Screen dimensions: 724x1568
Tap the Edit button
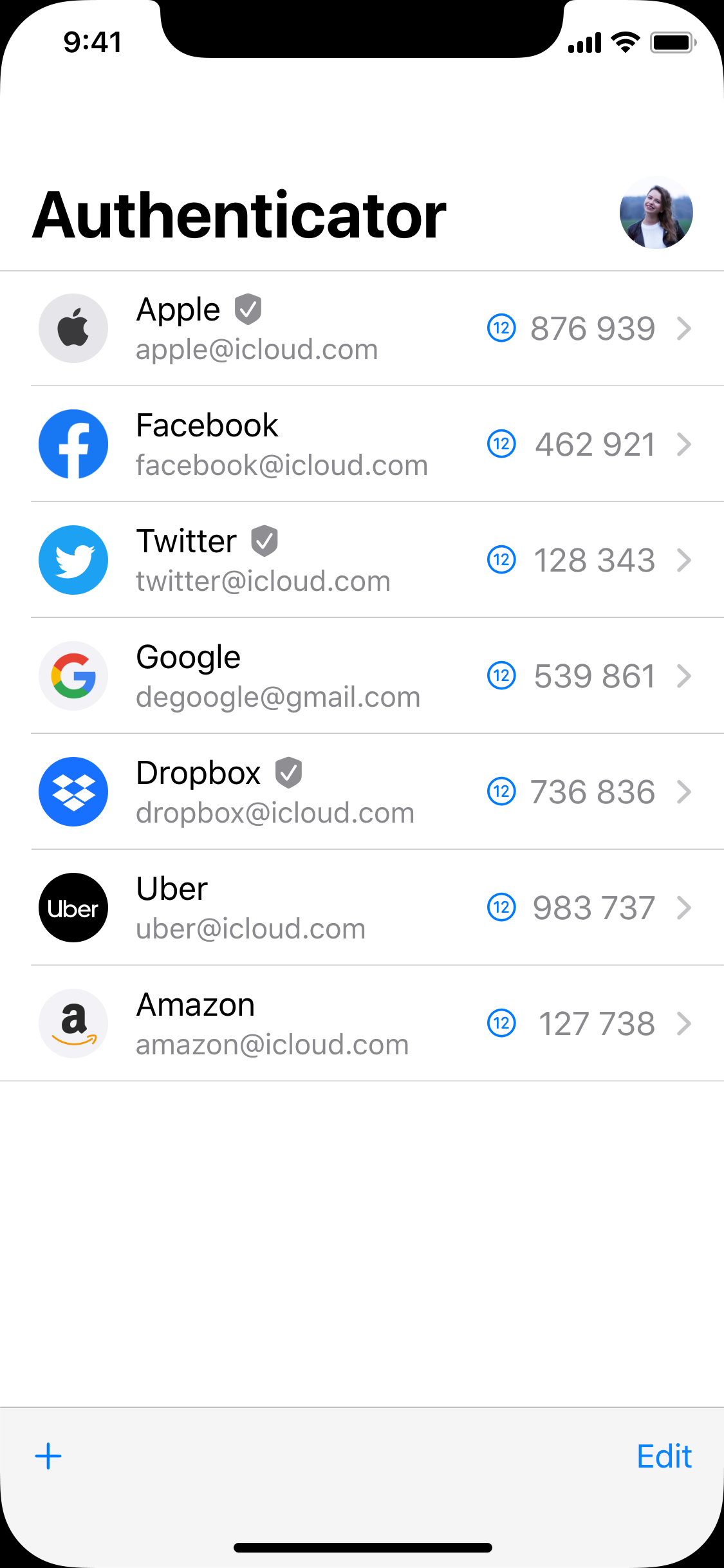tap(664, 1456)
